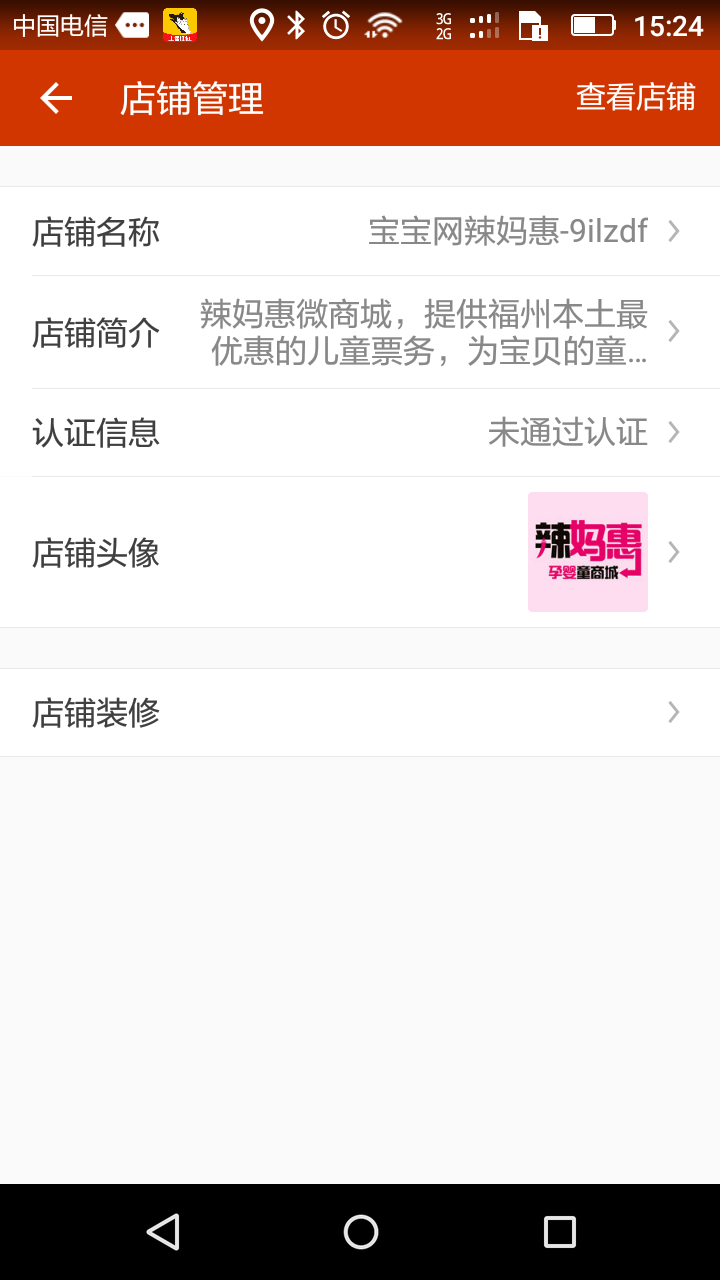This screenshot has height=1280, width=720.
Task: Go back using the top arrow
Action: [56, 98]
